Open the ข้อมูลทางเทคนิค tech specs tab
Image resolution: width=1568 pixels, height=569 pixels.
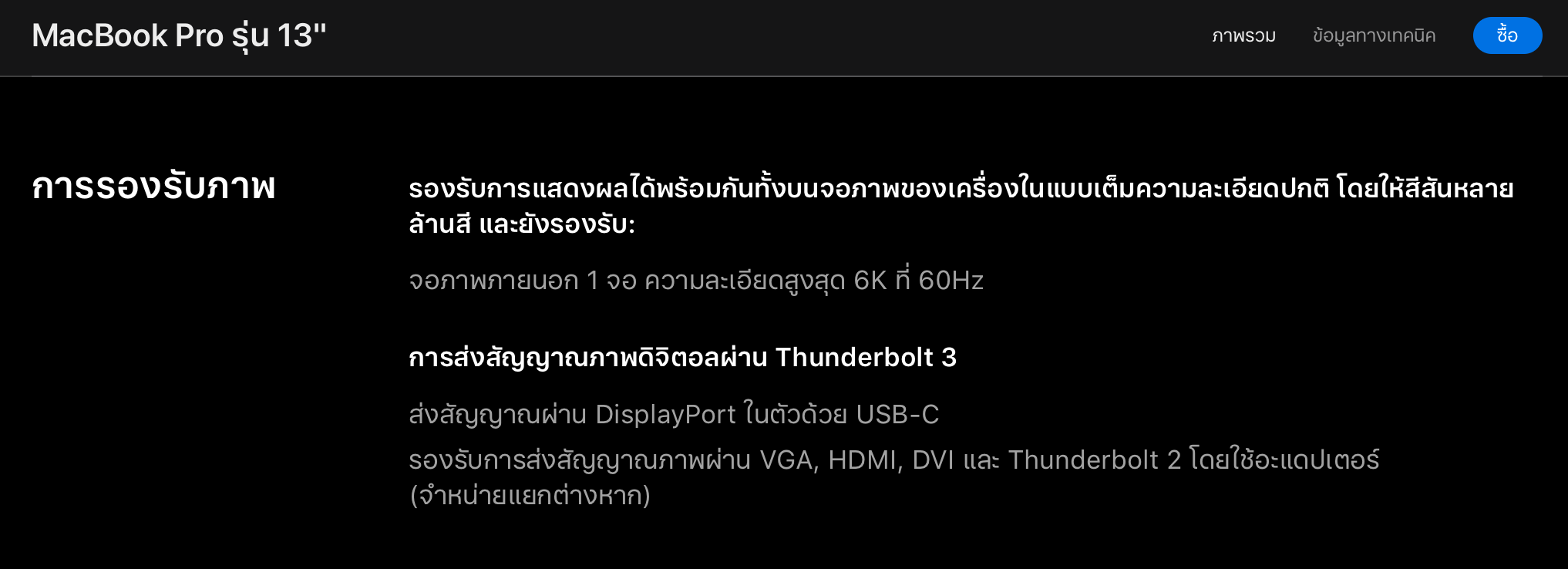[x=1374, y=36]
